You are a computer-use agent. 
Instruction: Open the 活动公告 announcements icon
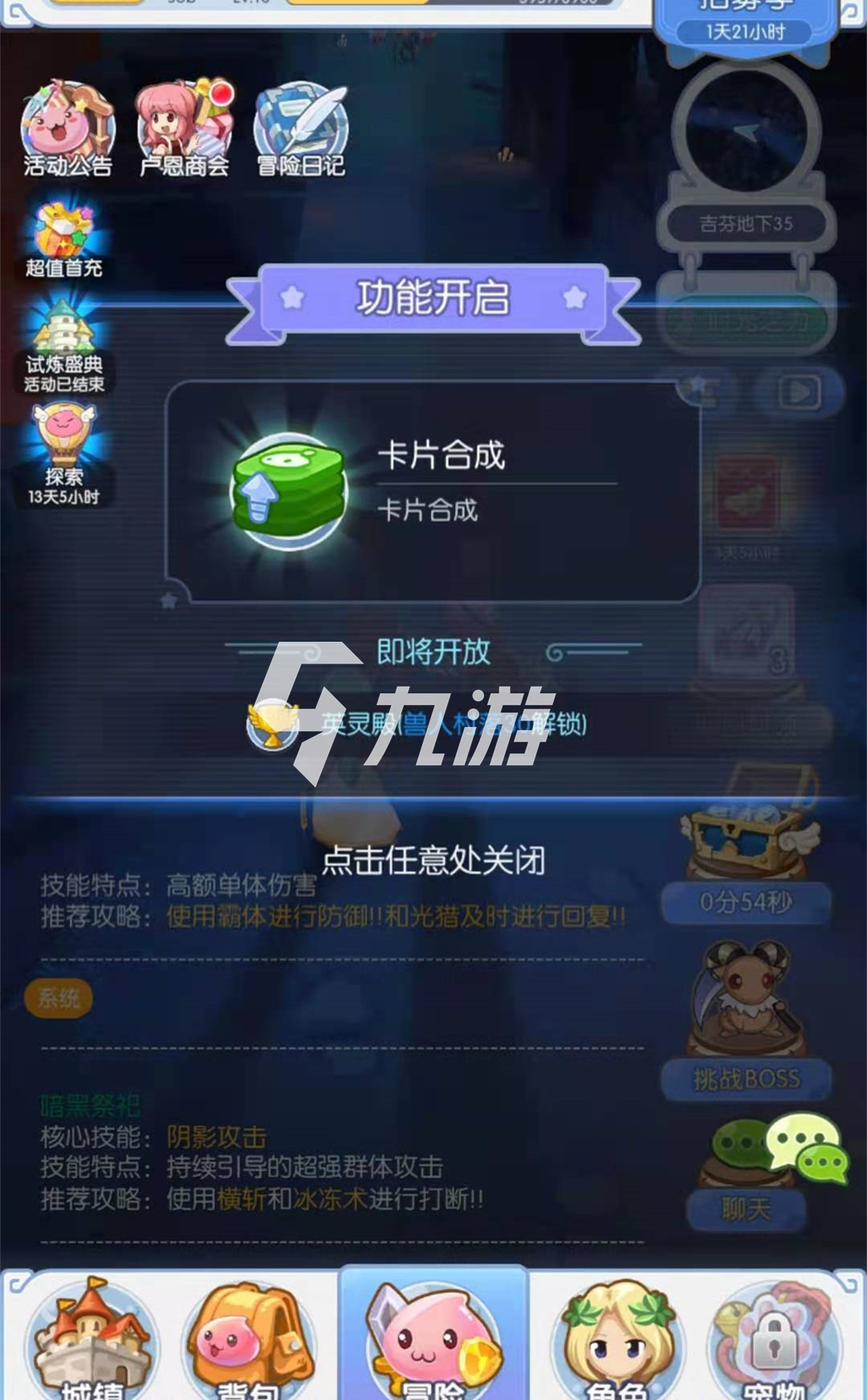pos(67,129)
